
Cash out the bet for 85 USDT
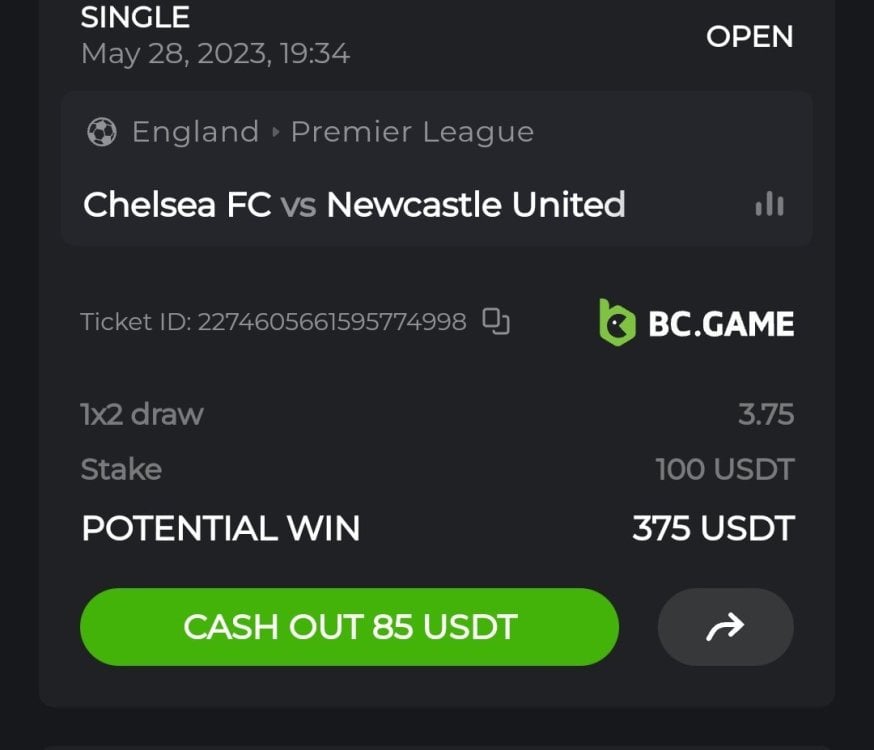click(x=349, y=627)
